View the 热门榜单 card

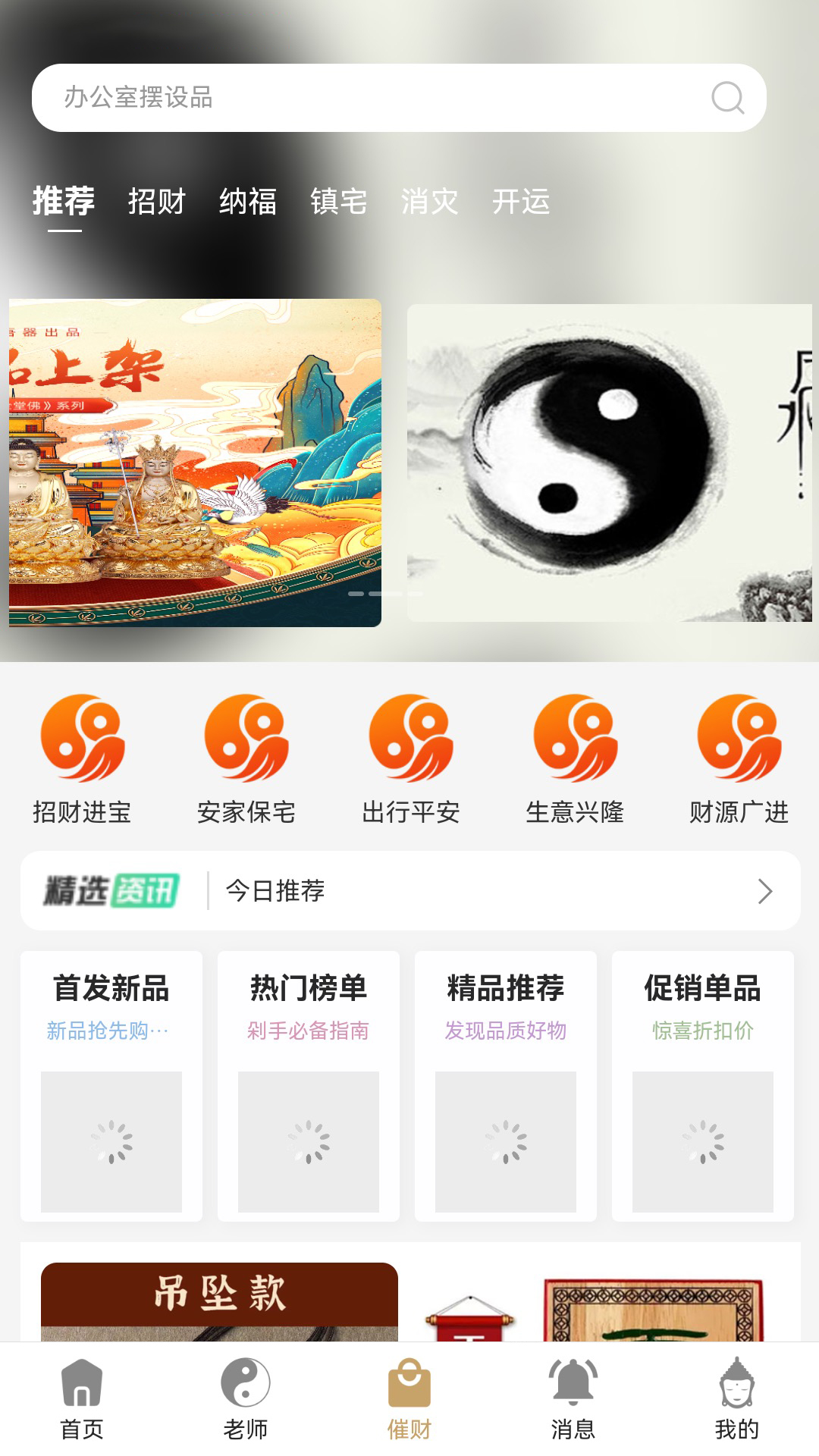(309, 1084)
